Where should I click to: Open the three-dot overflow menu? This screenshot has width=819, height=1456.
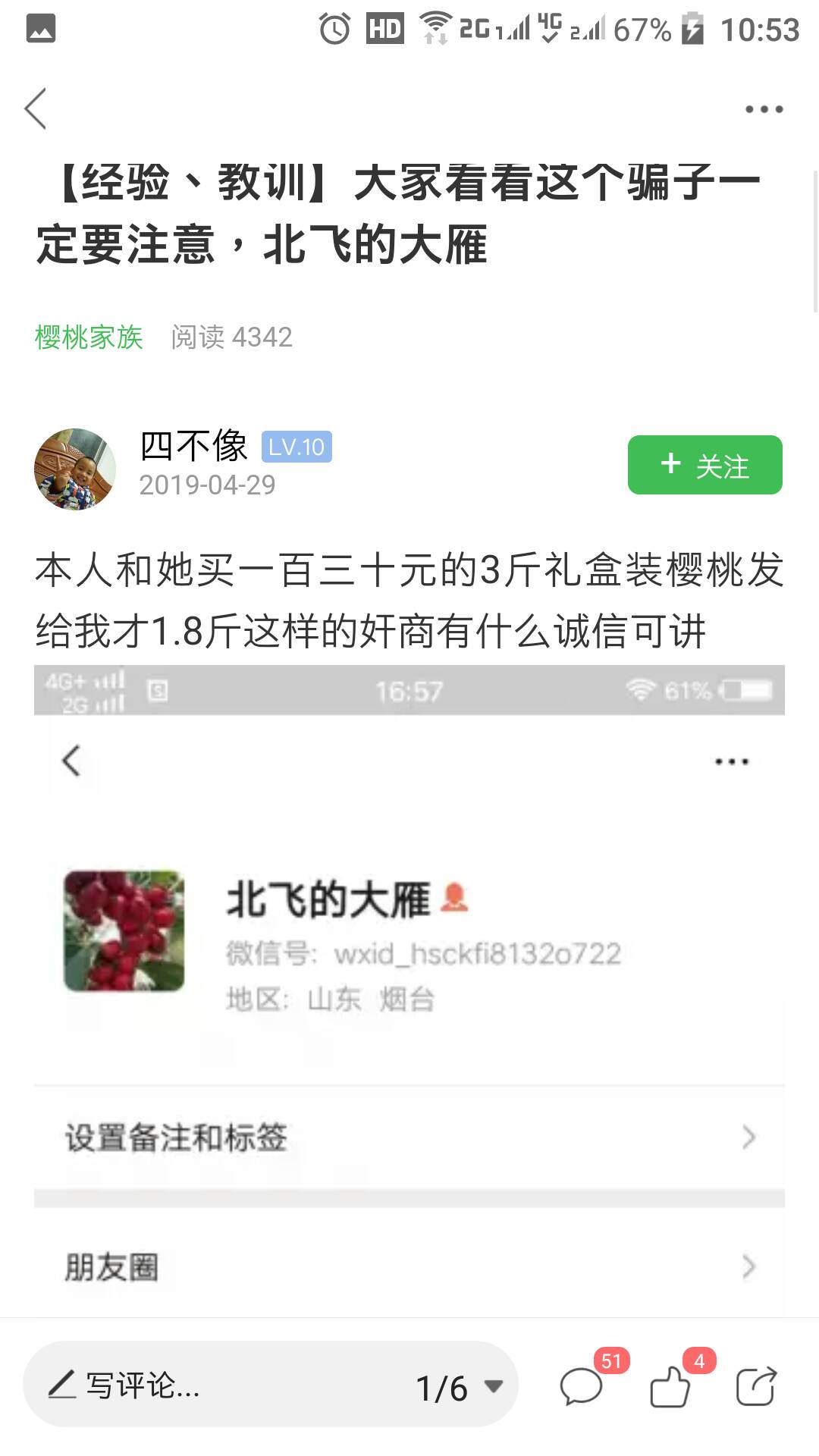(x=764, y=109)
